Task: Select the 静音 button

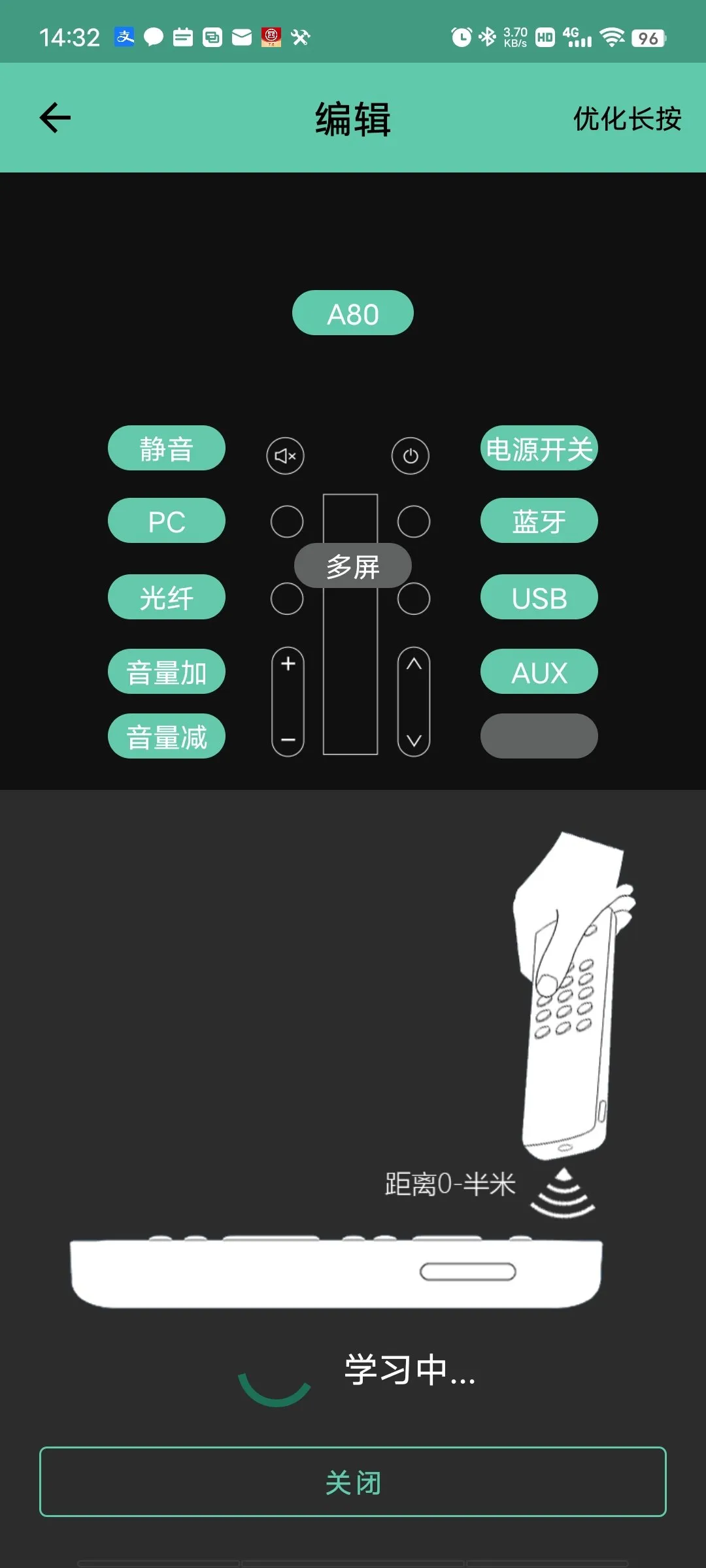Action: (167, 448)
